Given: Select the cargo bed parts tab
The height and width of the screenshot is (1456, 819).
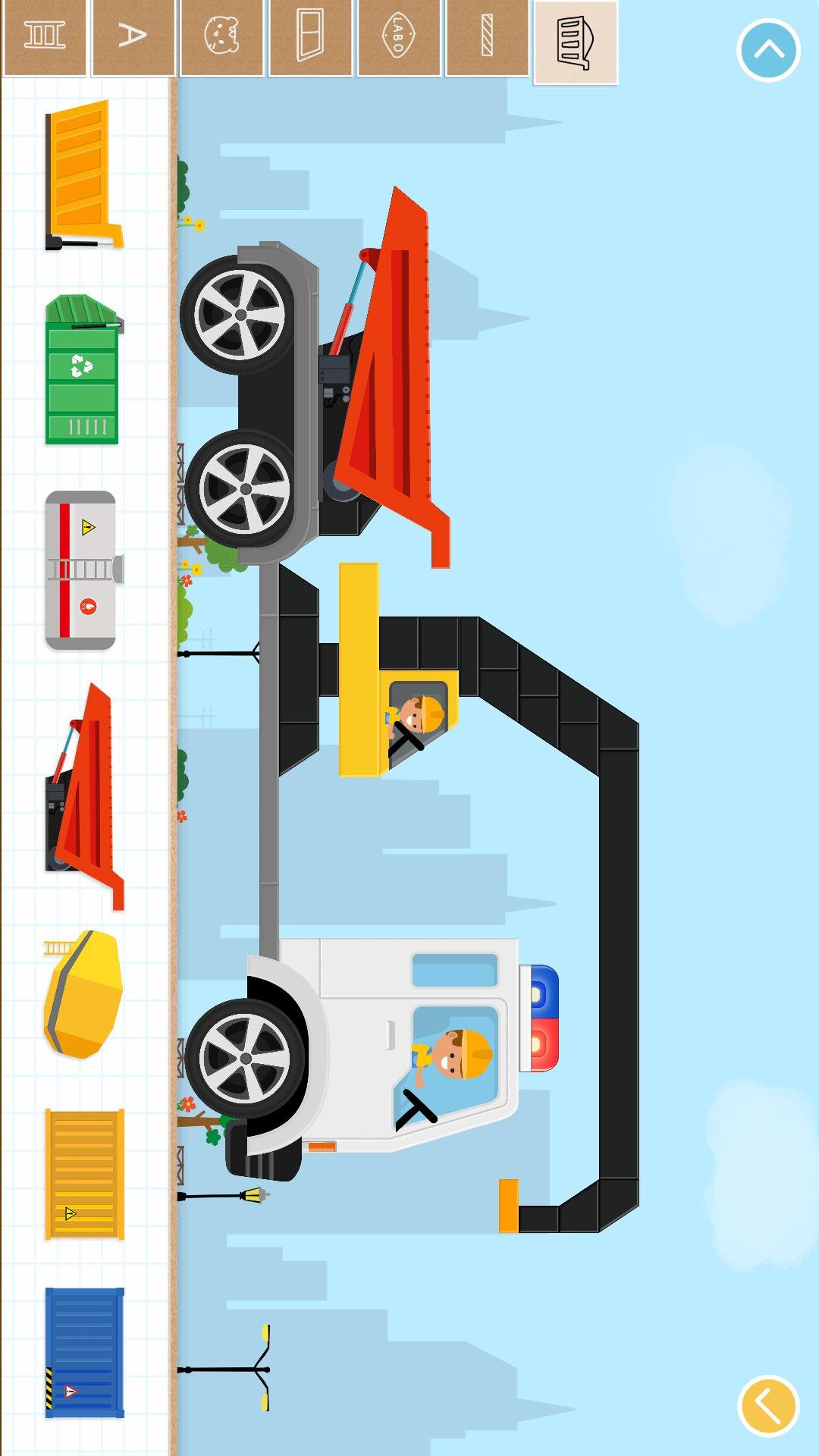Looking at the screenshot, I should click(x=576, y=42).
